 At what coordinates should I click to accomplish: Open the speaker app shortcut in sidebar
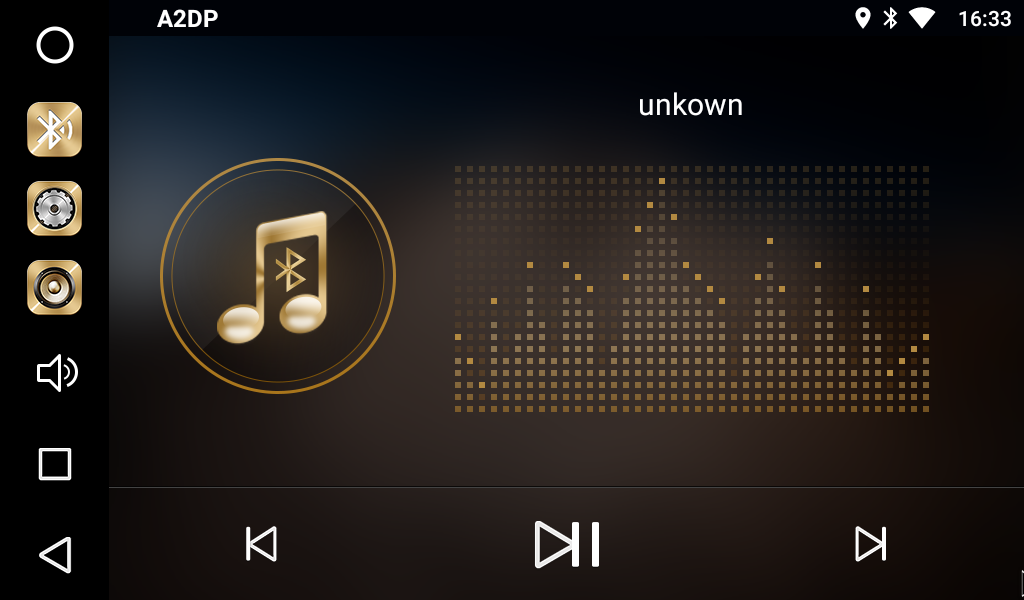pos(54,287)
